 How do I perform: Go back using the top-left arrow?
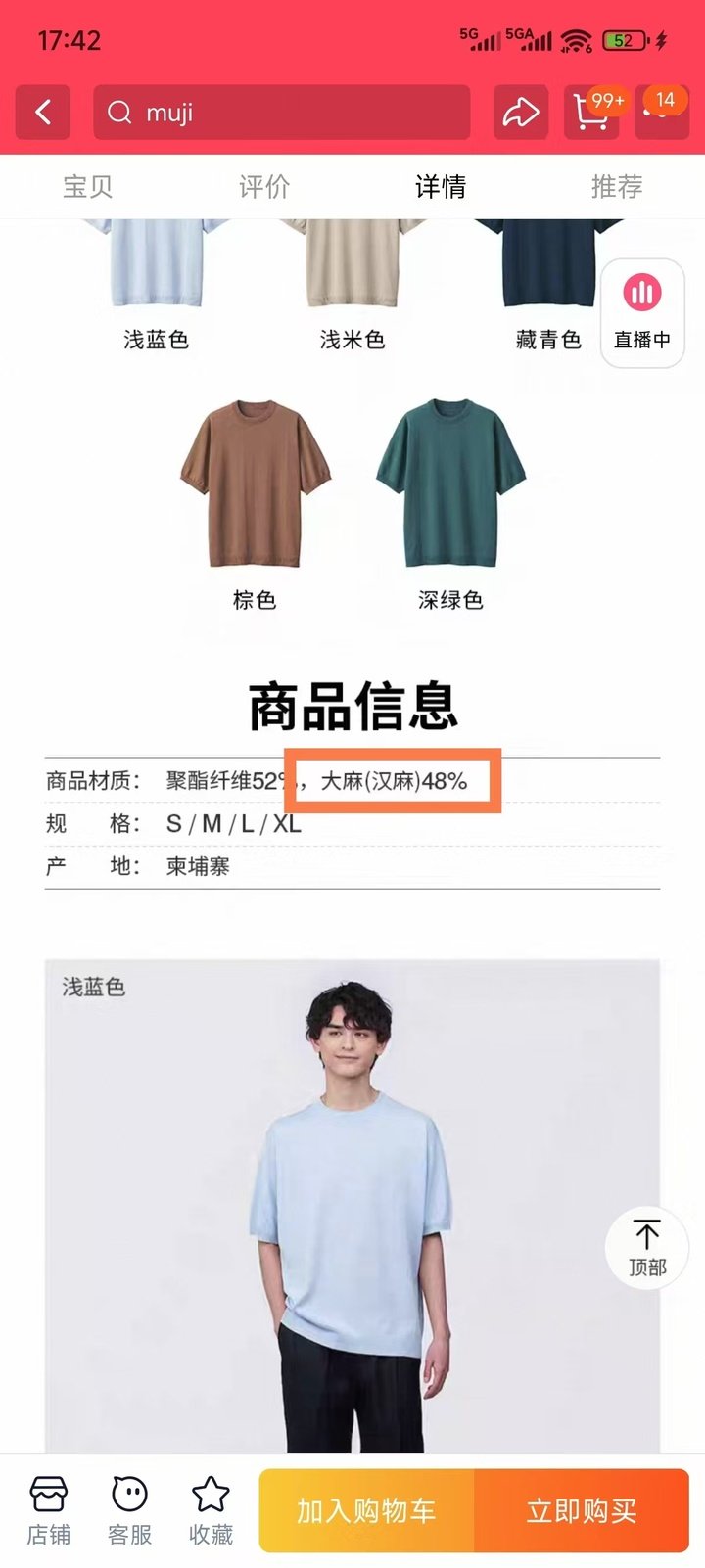pyautogui.click(x=43, y=113)
